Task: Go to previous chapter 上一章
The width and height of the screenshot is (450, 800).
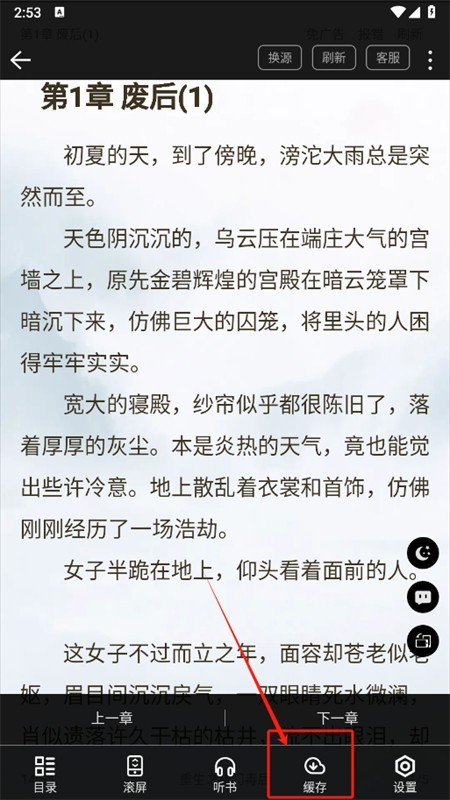Action: (112, 718)
